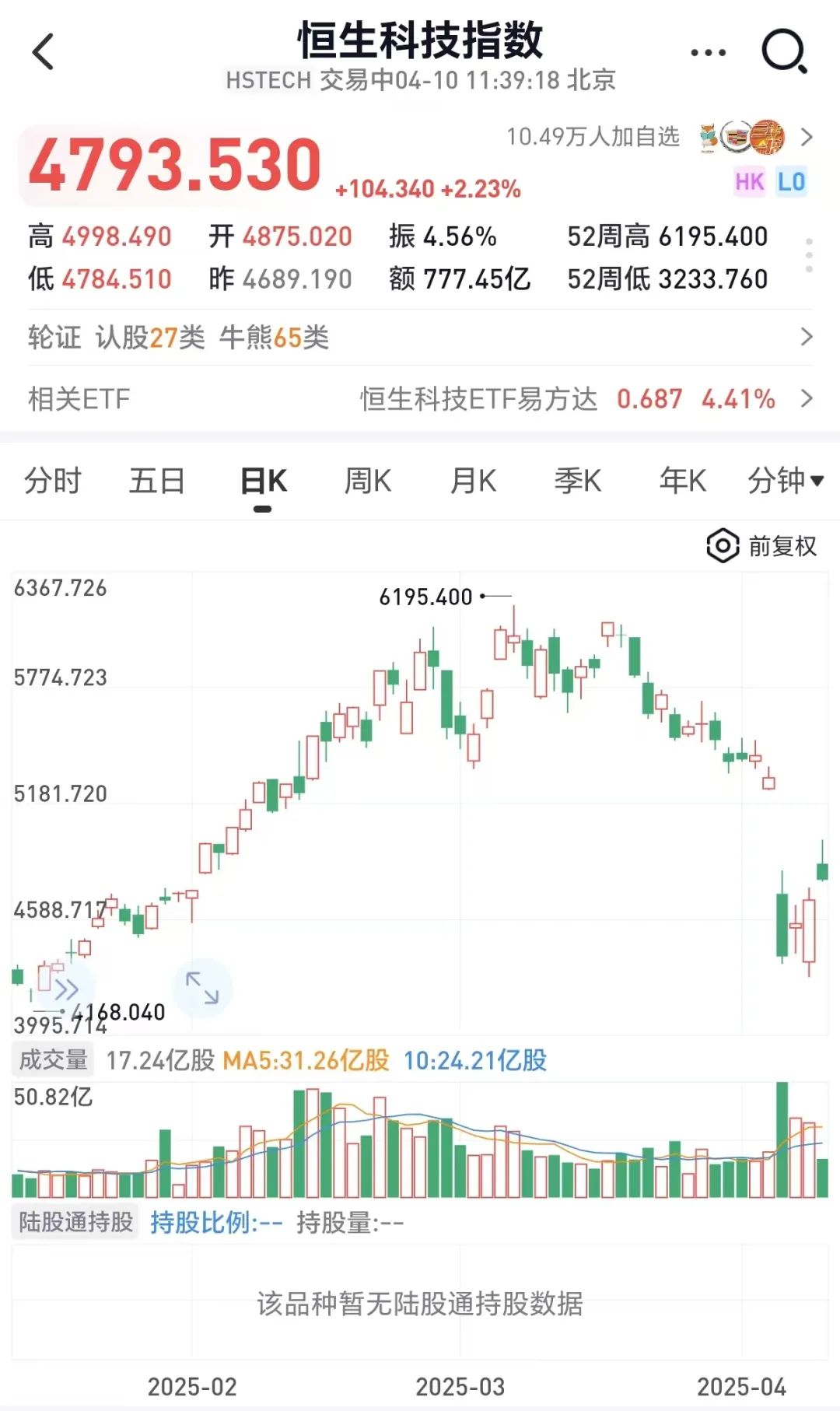Screen dimensions: 840x1411
Task: Open the three-dot overflow menu
Action: tap(708, 53)
